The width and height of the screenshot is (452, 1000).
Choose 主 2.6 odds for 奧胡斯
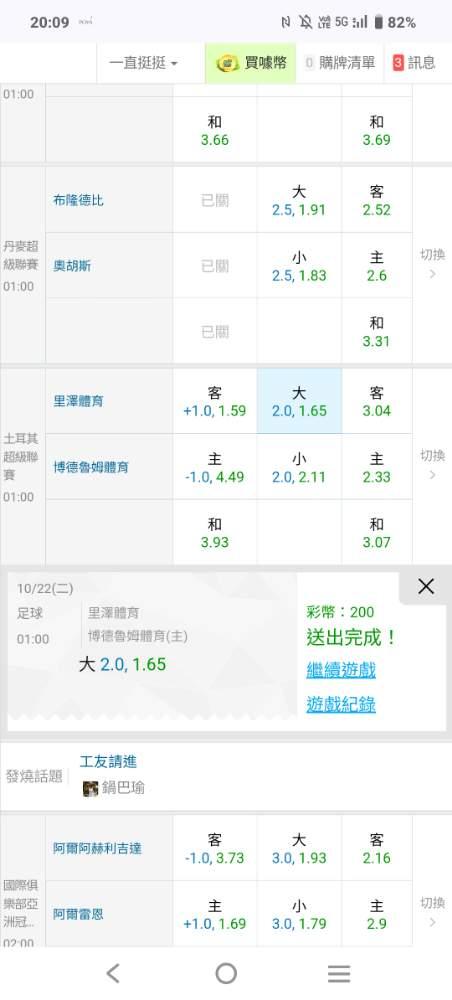tap(377, 266)
